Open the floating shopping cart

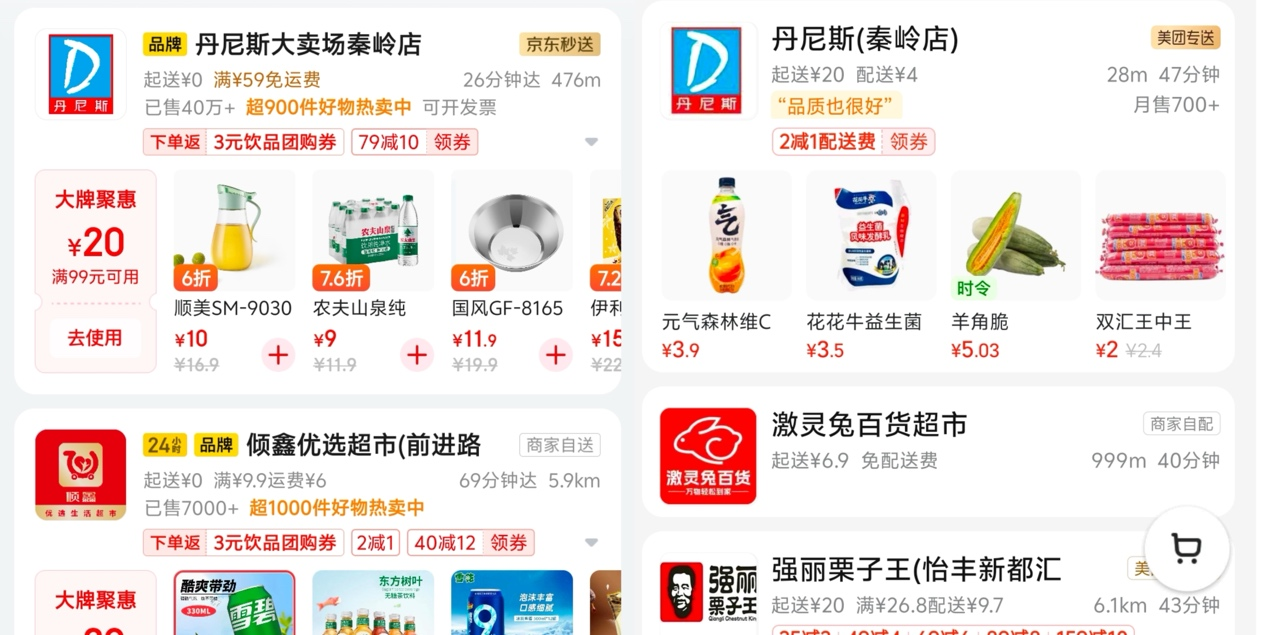1186,549
